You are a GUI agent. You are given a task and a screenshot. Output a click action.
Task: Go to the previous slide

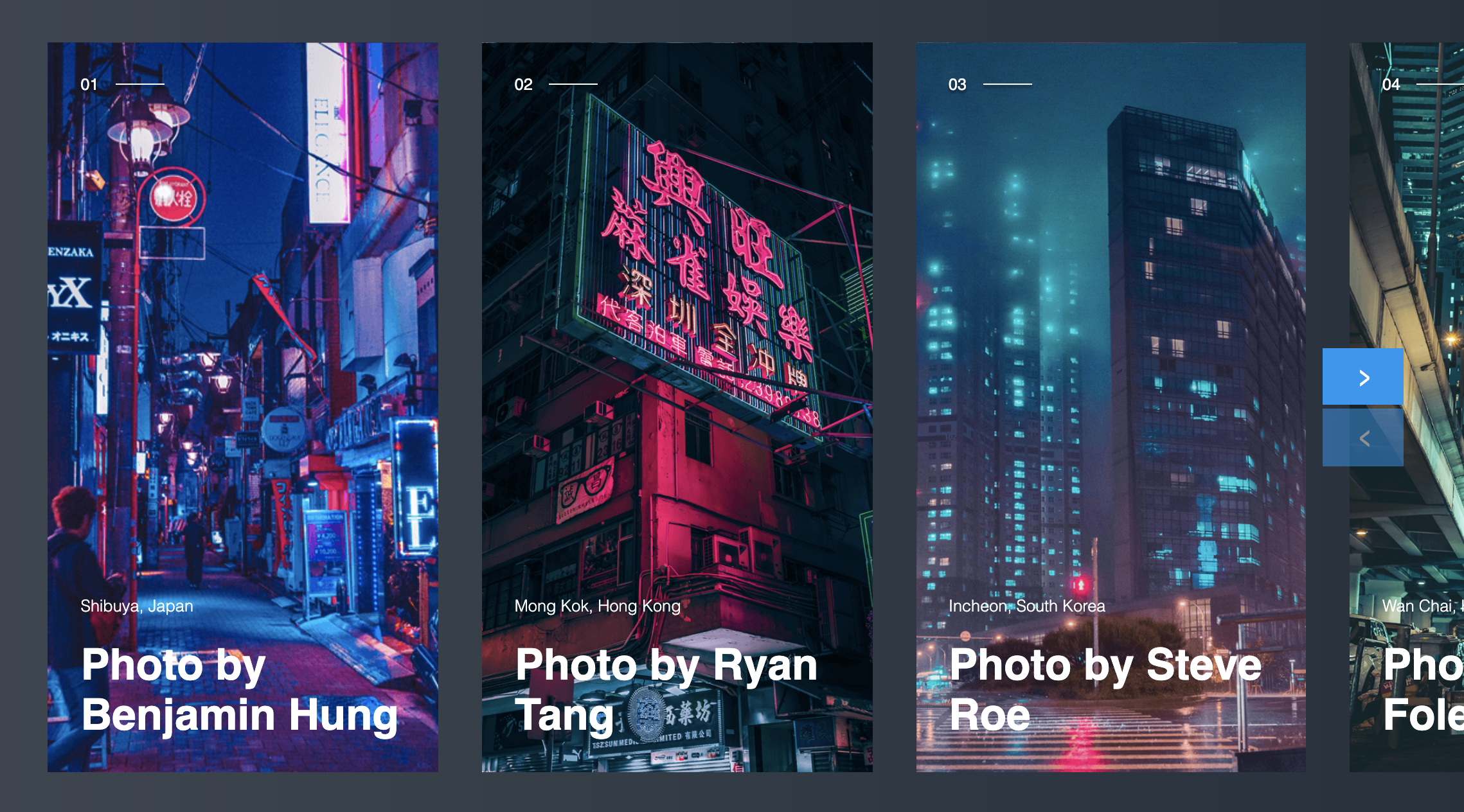pos(1362,438)
